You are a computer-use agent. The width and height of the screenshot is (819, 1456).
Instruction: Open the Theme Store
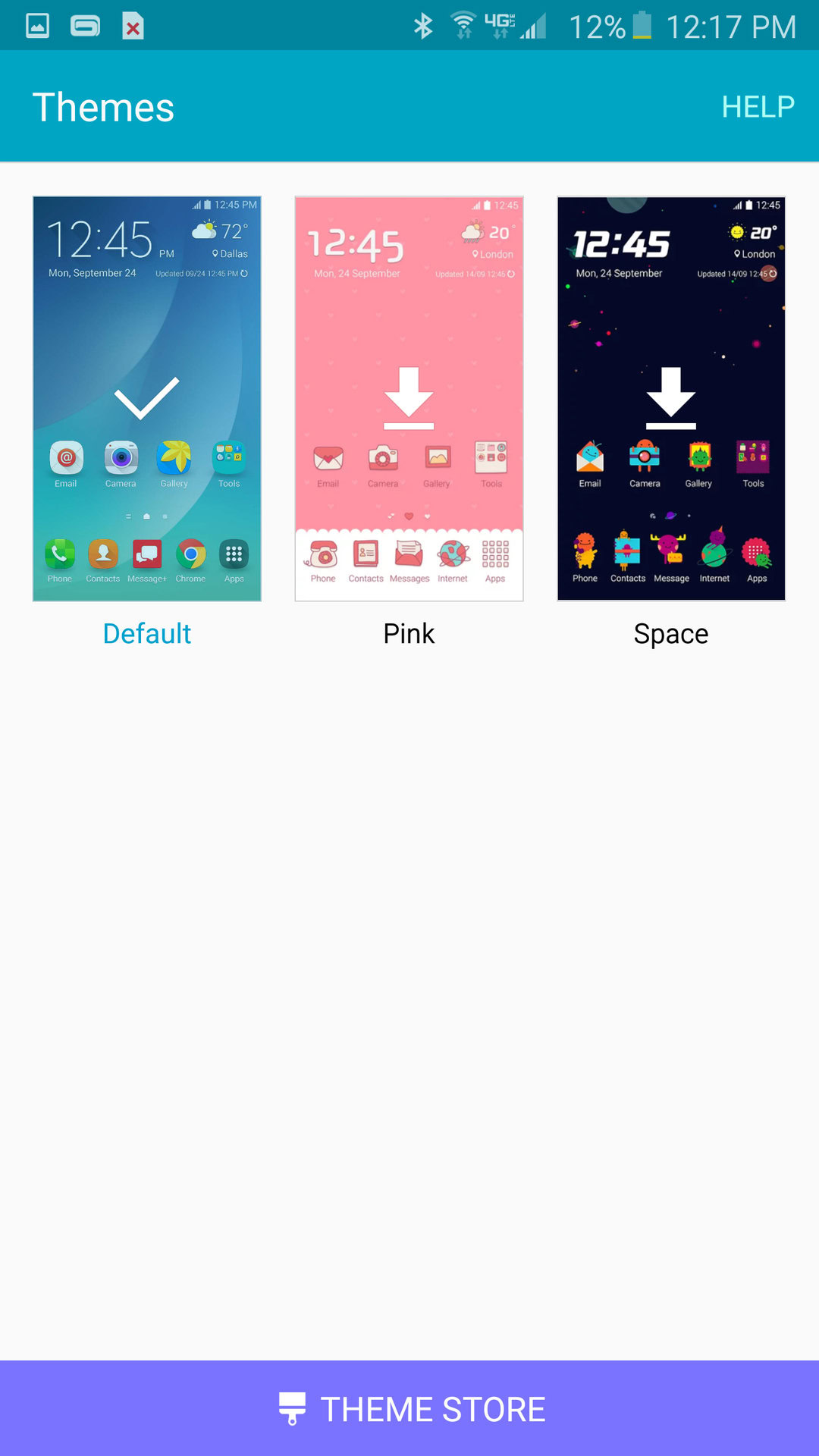point(409,1409)
